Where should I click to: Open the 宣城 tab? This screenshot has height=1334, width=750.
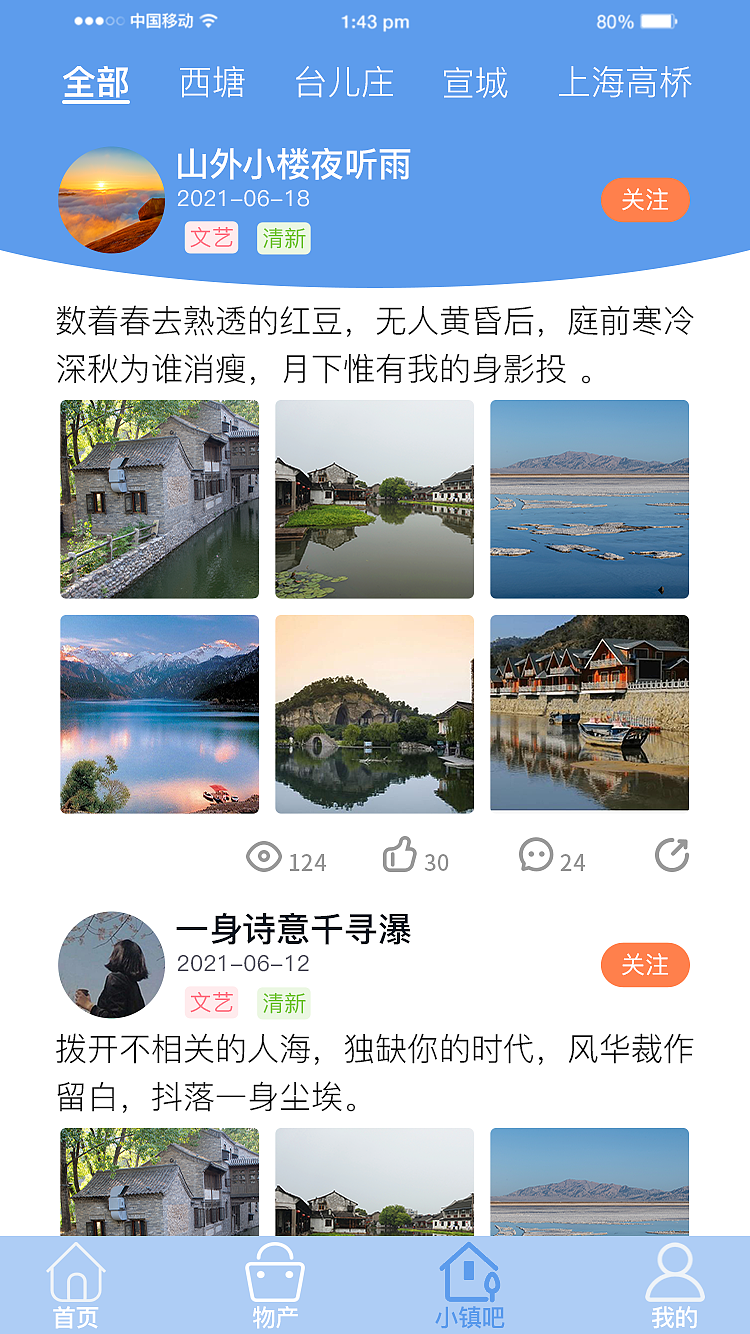[475, 83]
